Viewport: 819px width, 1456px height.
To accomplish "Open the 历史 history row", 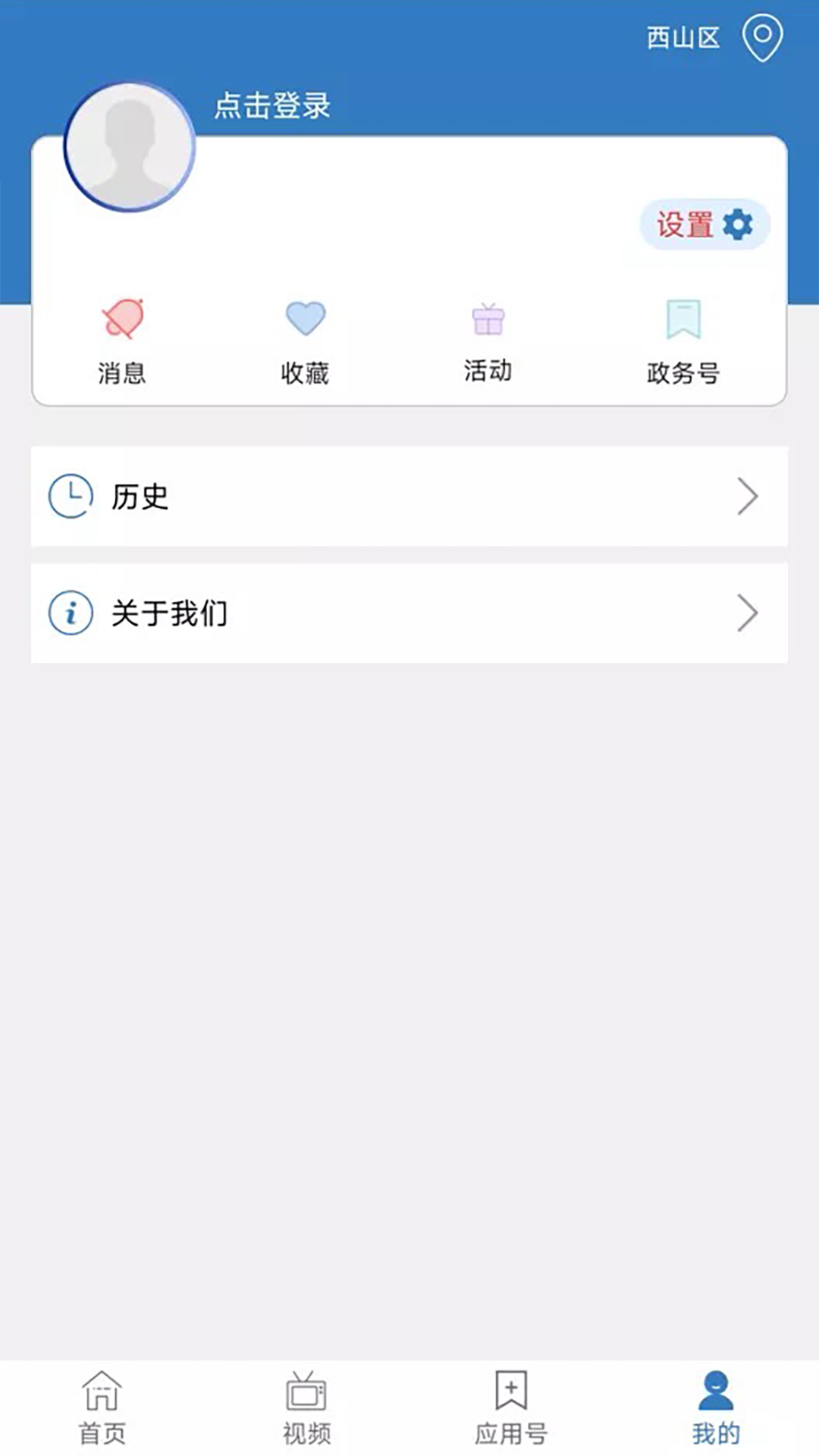I will point(409,497).
